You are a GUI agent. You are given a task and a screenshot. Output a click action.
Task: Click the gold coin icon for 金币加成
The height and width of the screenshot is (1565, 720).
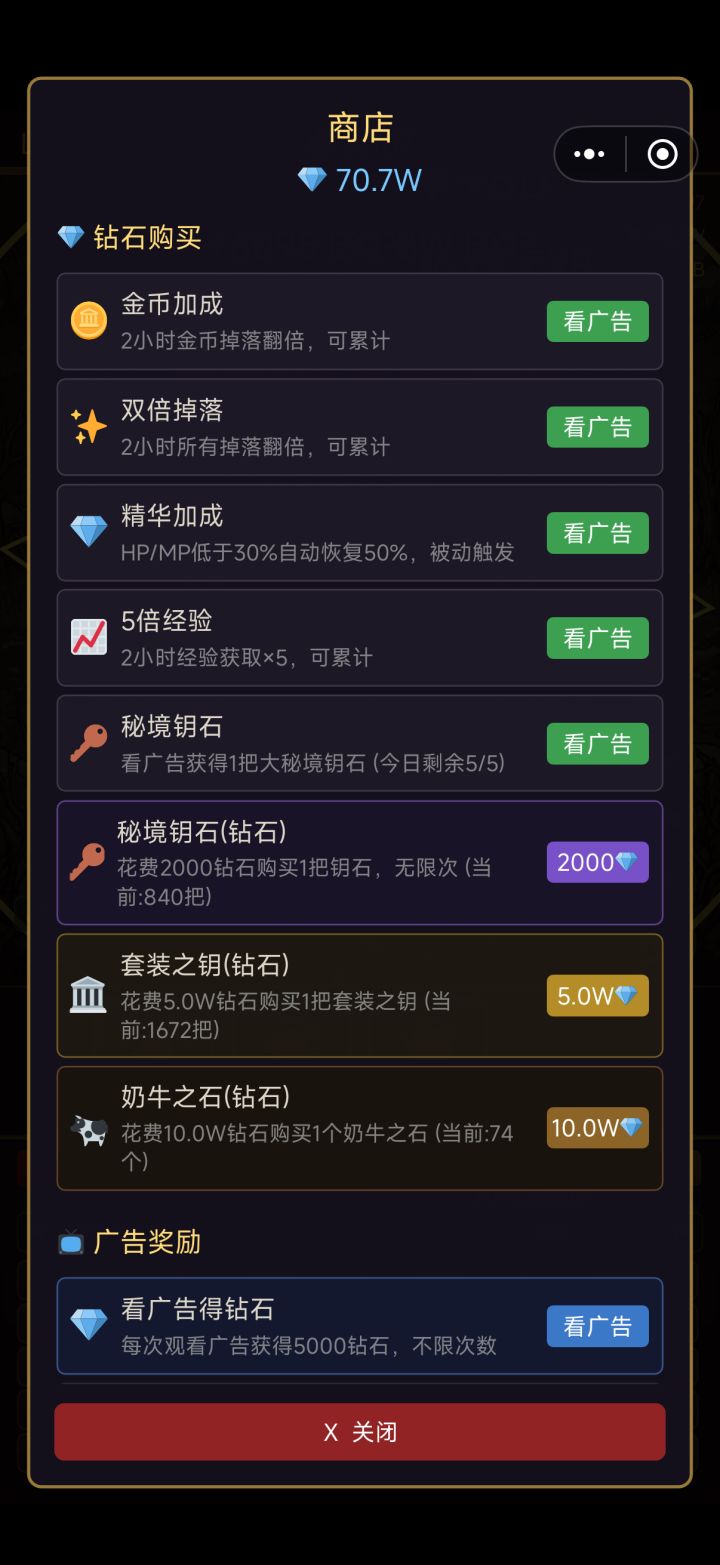coord(89,320)
